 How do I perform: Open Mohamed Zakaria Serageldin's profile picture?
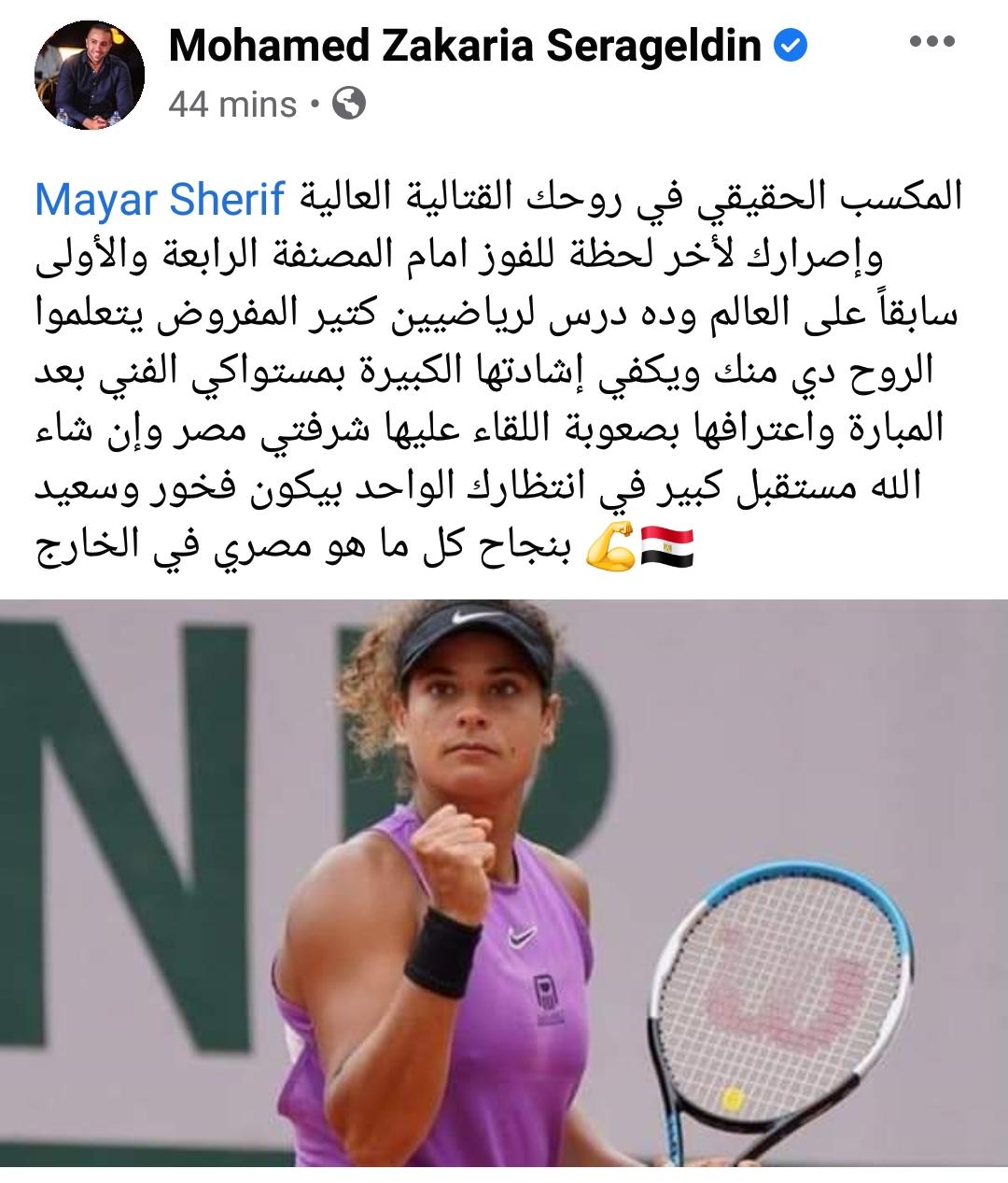tap(89, 75)
